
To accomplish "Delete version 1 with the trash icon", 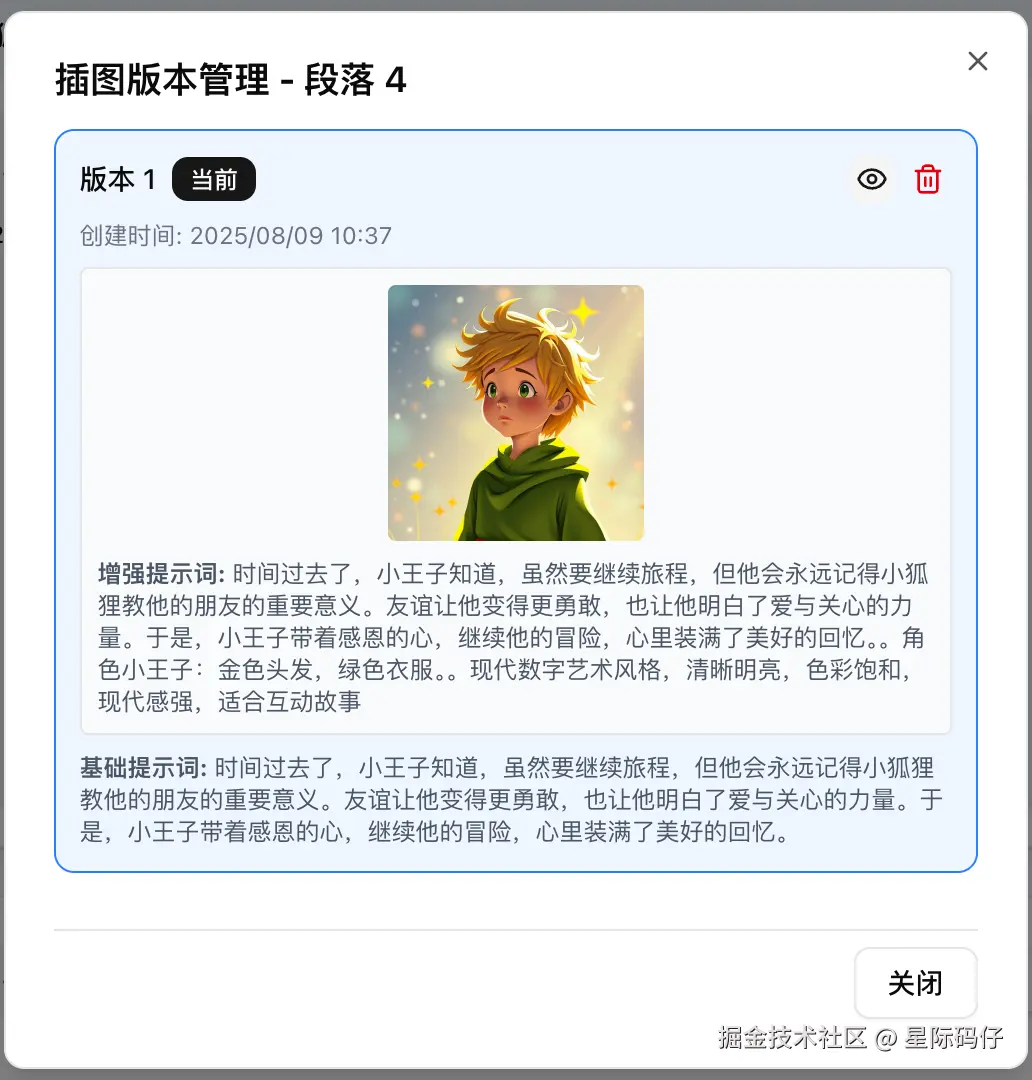I will (928, 180).
